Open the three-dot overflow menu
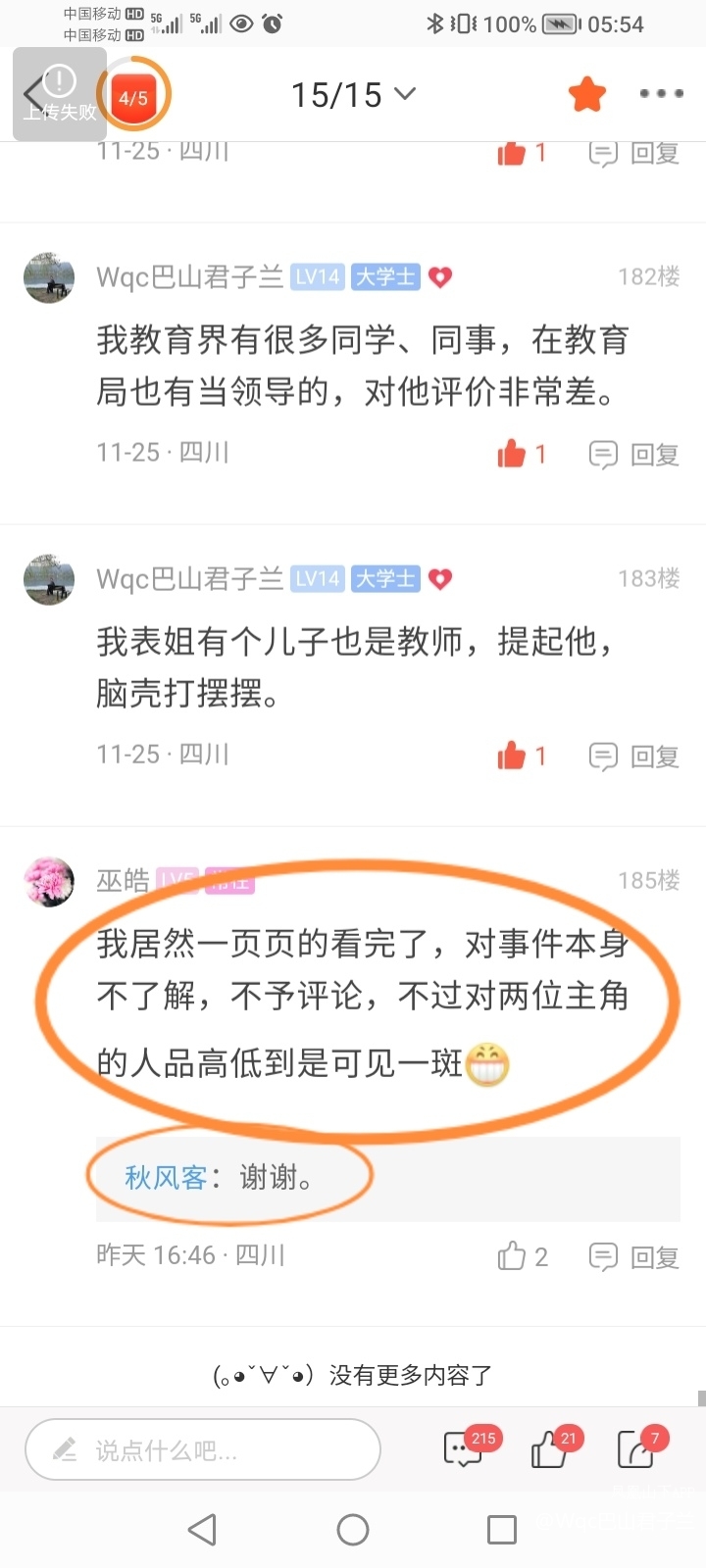This screenshot has height=1568, width=706. [661, 94]
